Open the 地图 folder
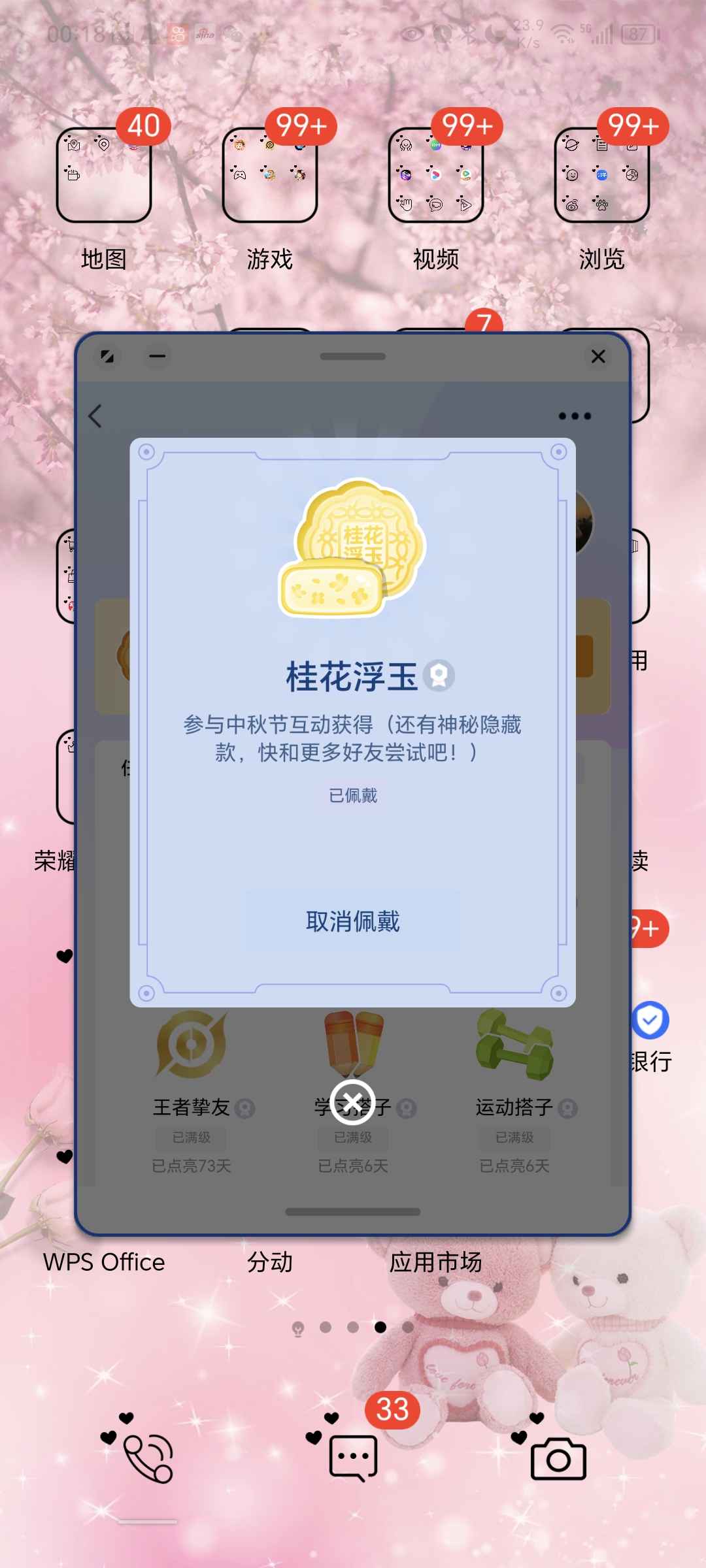 pyautogui.click(x=104, y=175)
